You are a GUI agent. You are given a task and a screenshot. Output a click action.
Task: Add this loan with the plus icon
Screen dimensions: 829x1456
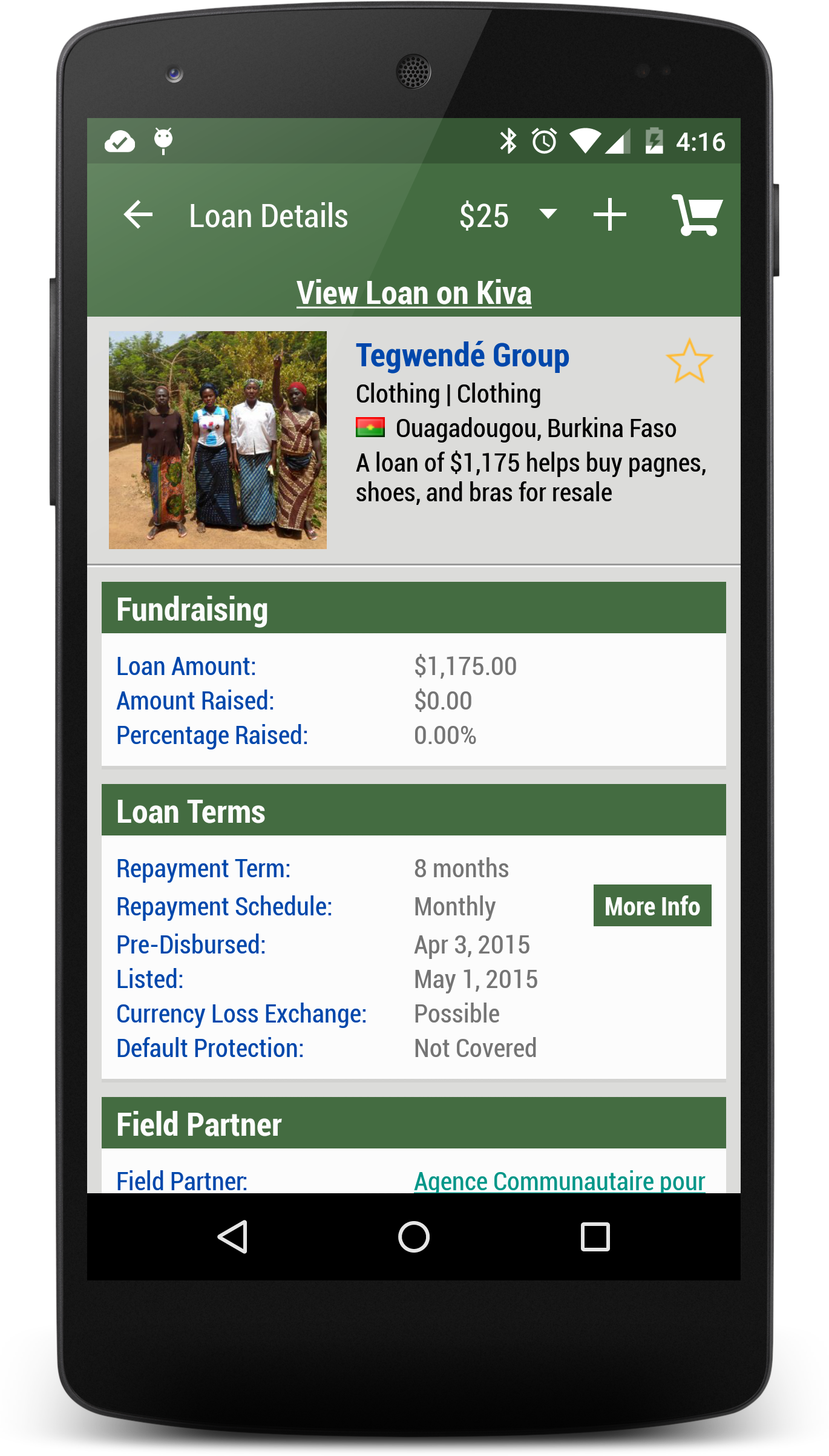point(609,216)
